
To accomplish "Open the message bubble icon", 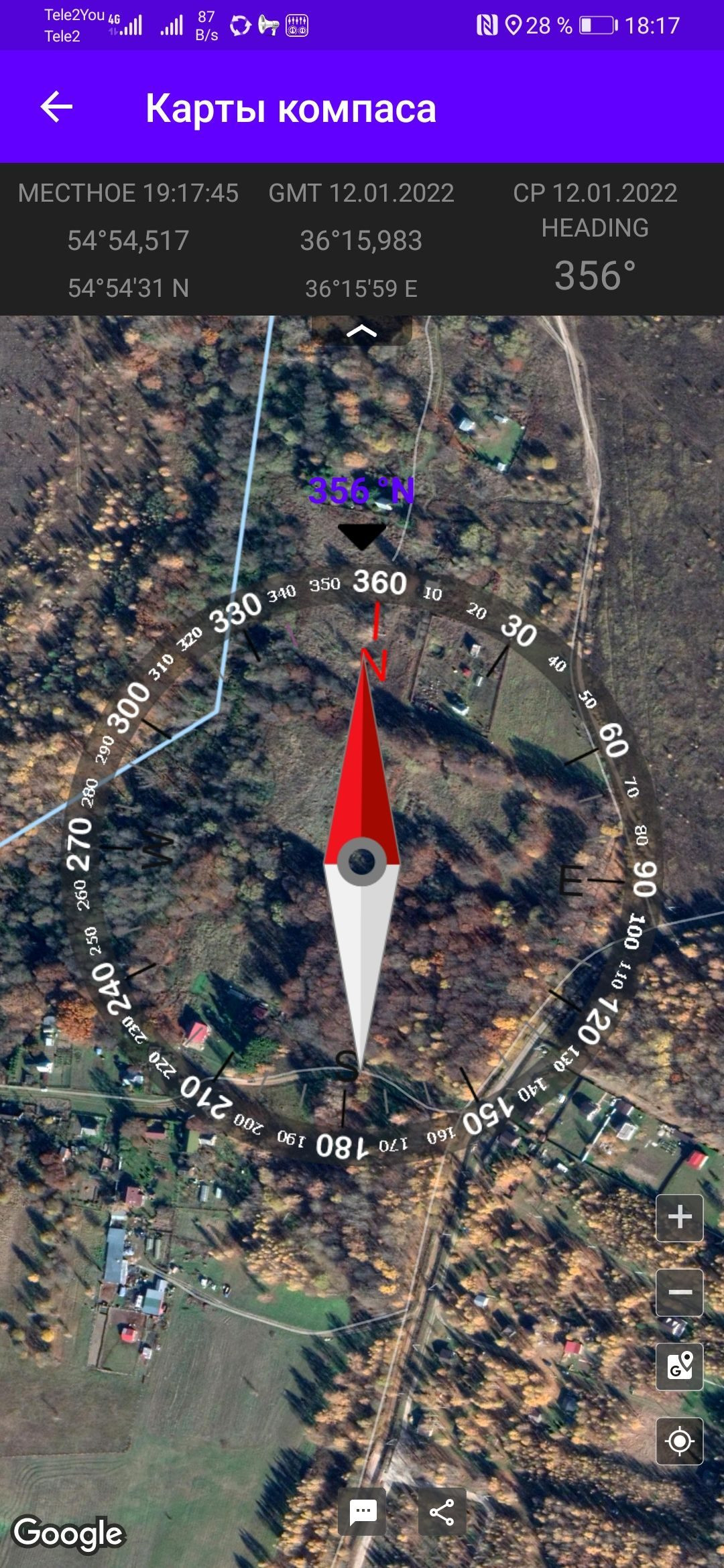I will point(363,1512).
